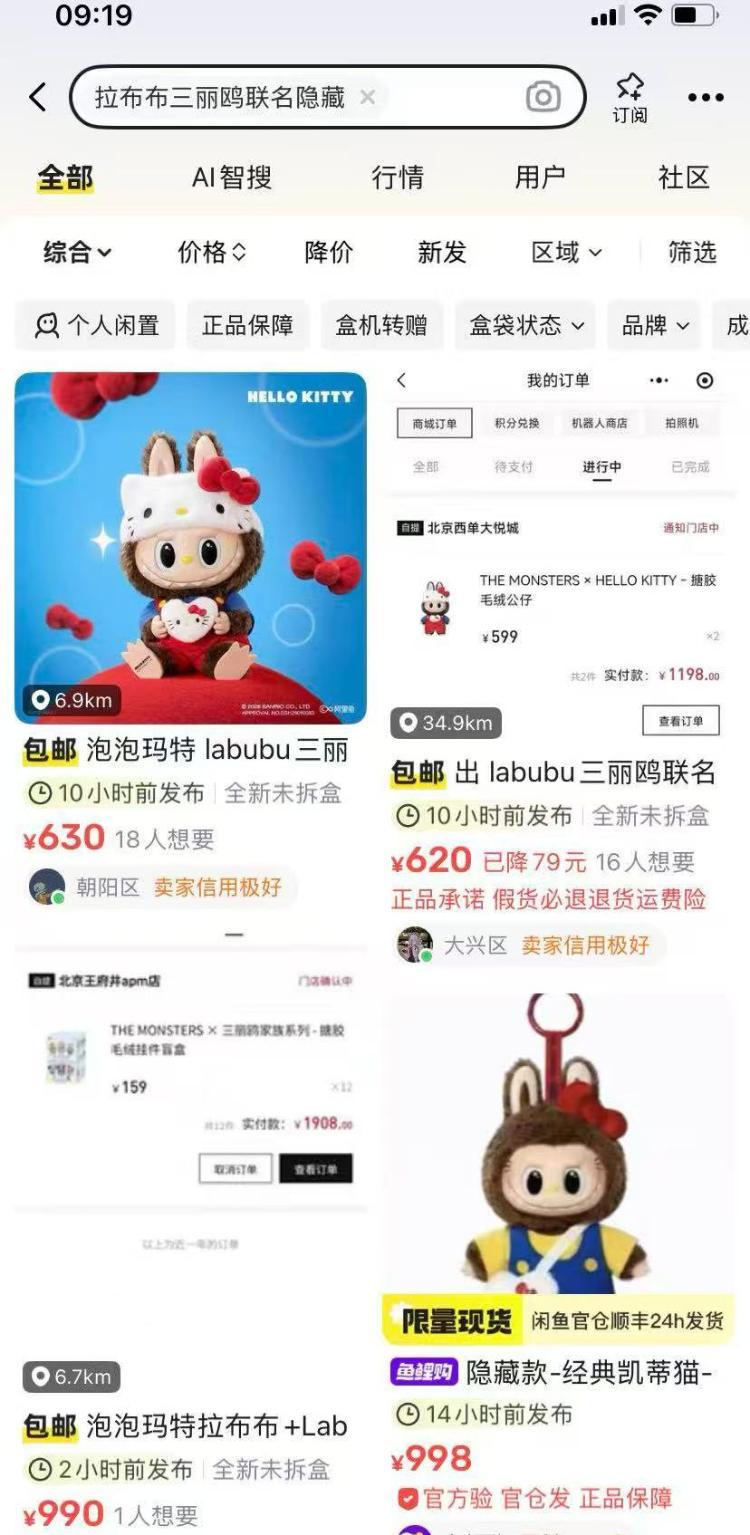Switch to the 用户 tab
Screen dimensions: 750x1535
(x=540, y=178)
